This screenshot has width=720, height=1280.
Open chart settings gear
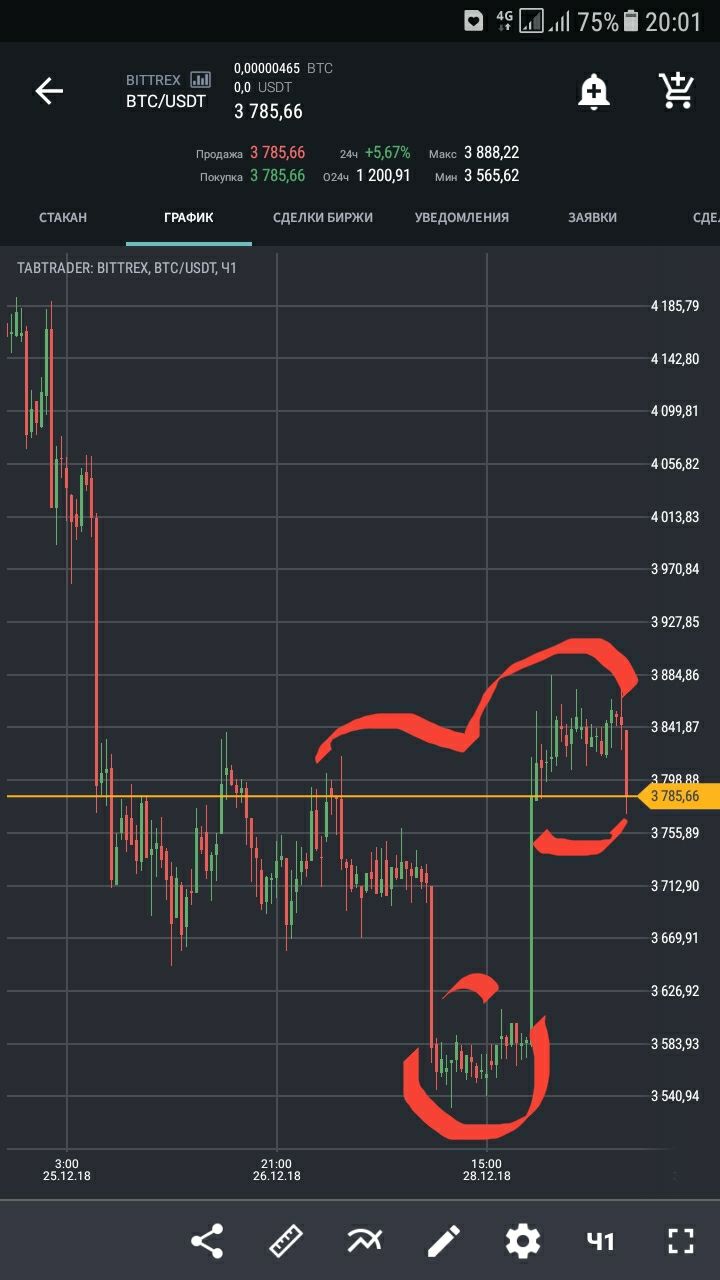click(522, 1241)
